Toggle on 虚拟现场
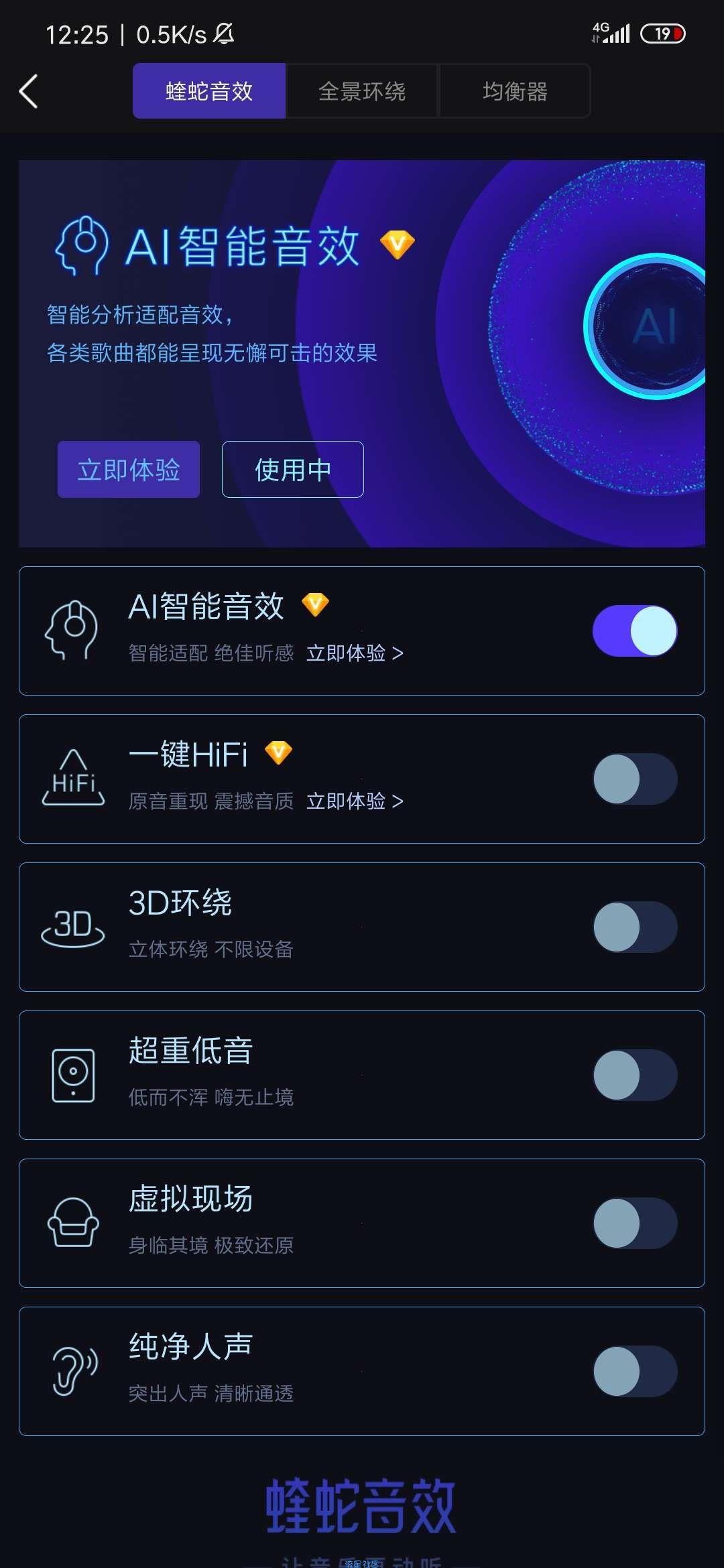Viewport: 724px width, 1568px height. (635, 1223)
